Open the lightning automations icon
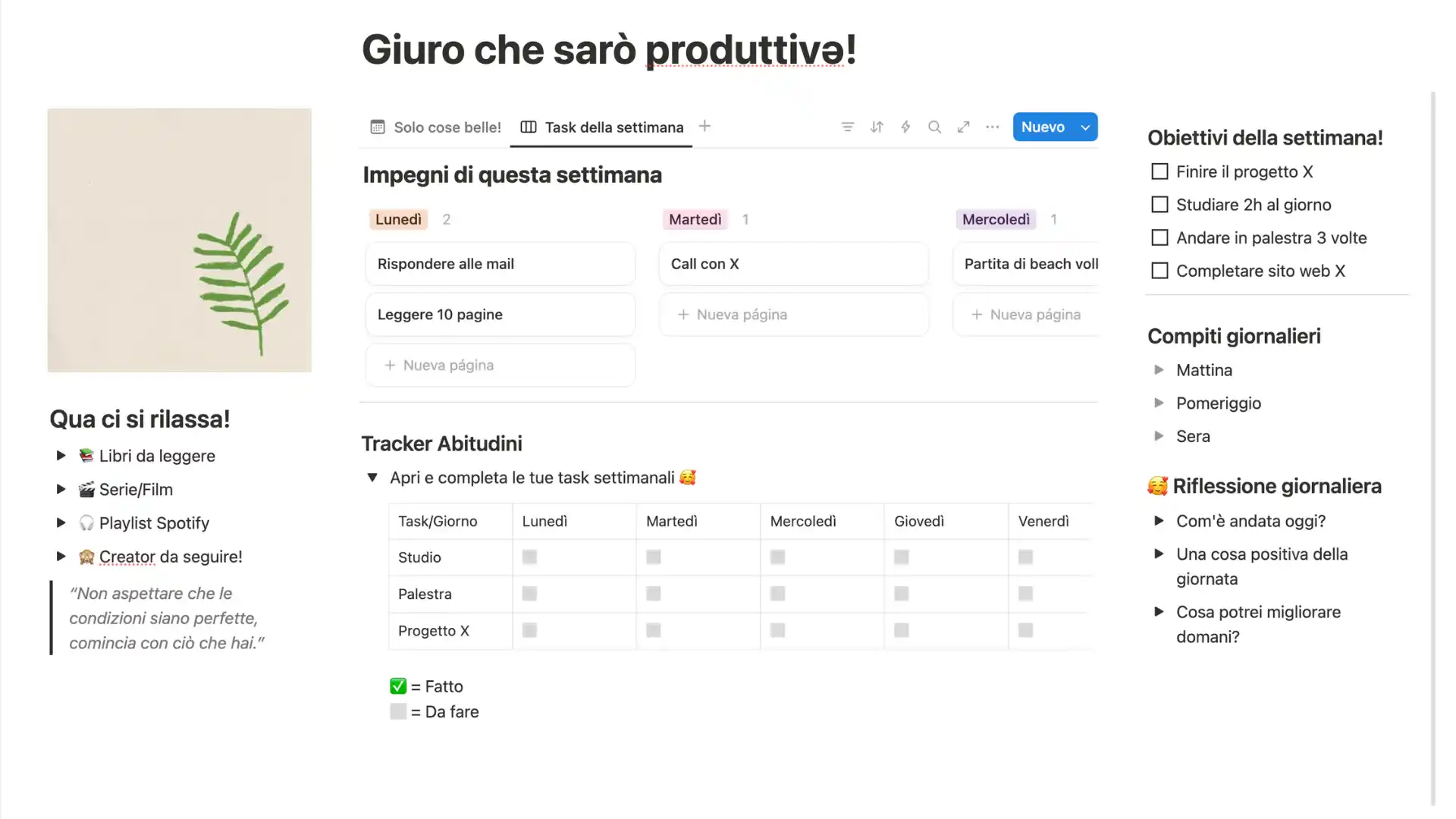 pyautogui.click(x=905, y=127)
